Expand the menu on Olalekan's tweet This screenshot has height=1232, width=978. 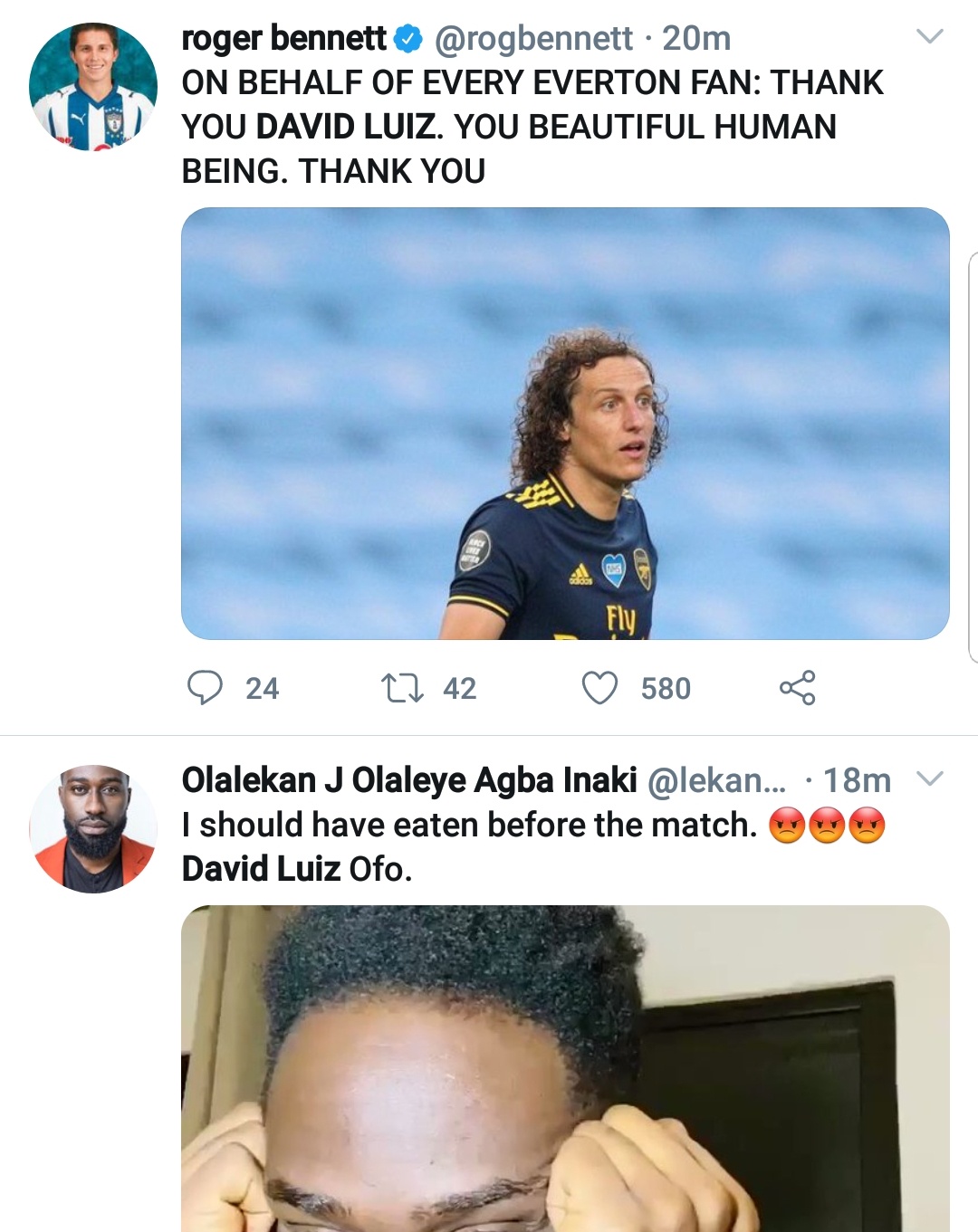(x=930, y=779)
